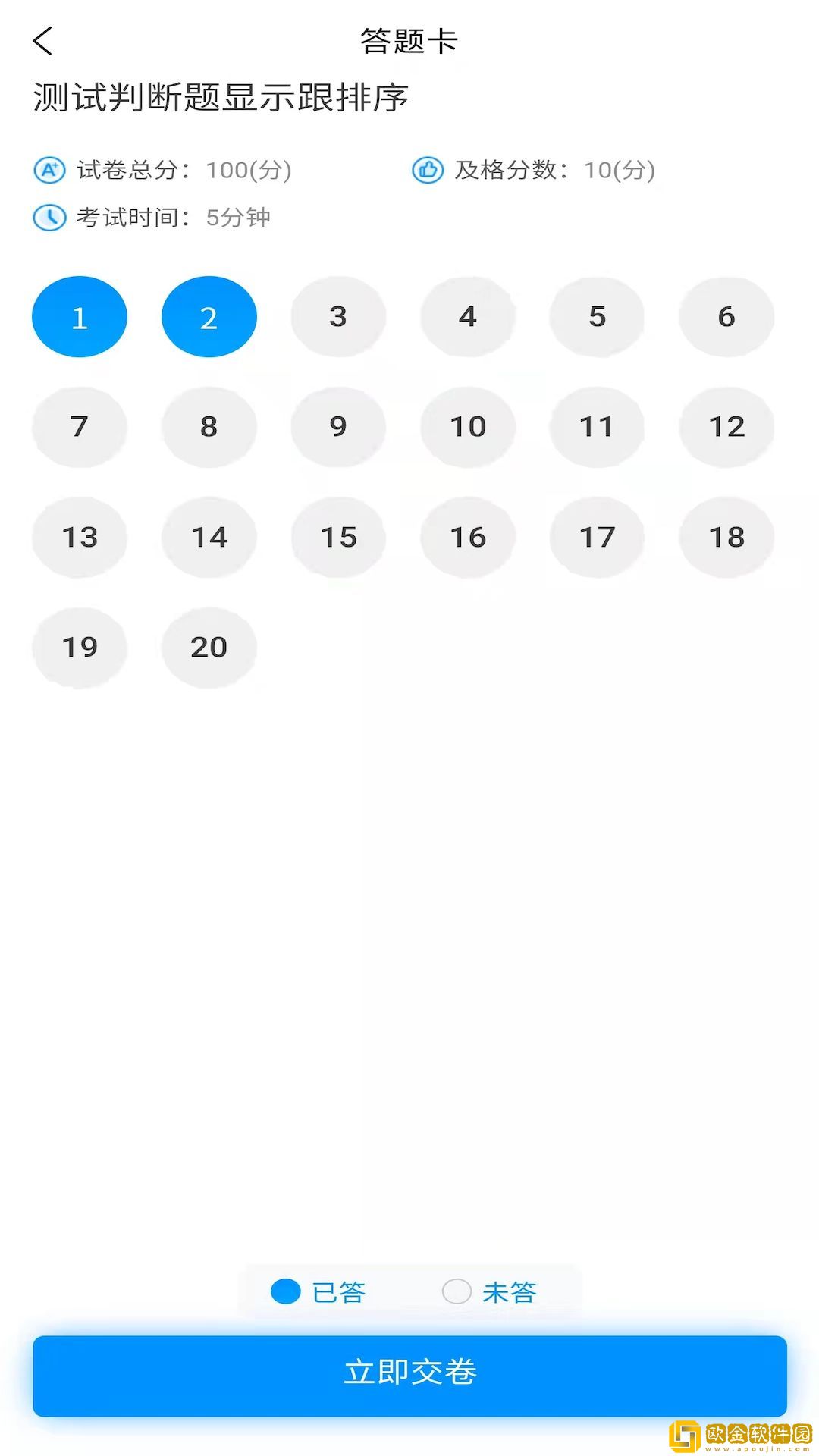Screen dimensions: 819x1456
Task: Select question number 9
Action: 338,427
